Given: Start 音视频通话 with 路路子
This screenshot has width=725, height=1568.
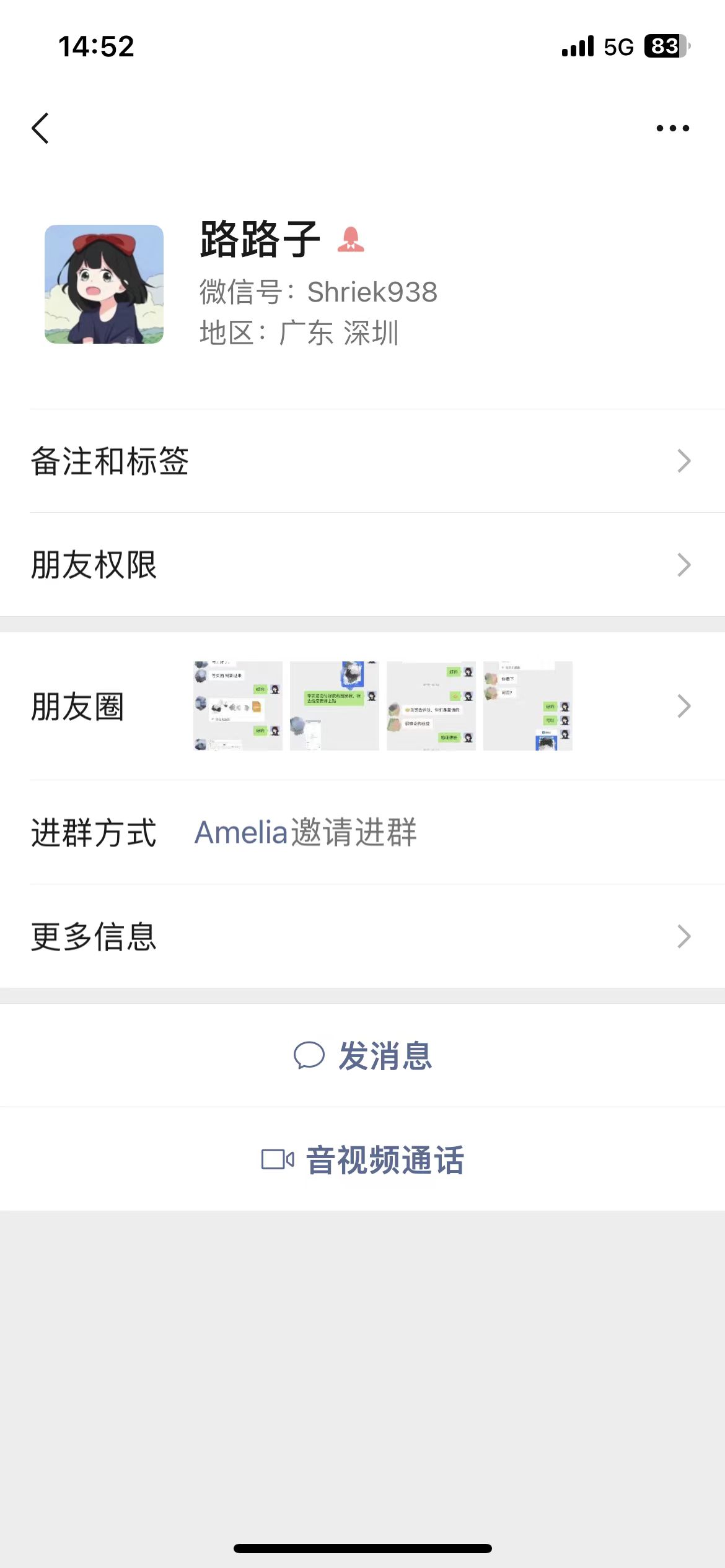Looking at the screenshot, I should (362, 1159).
